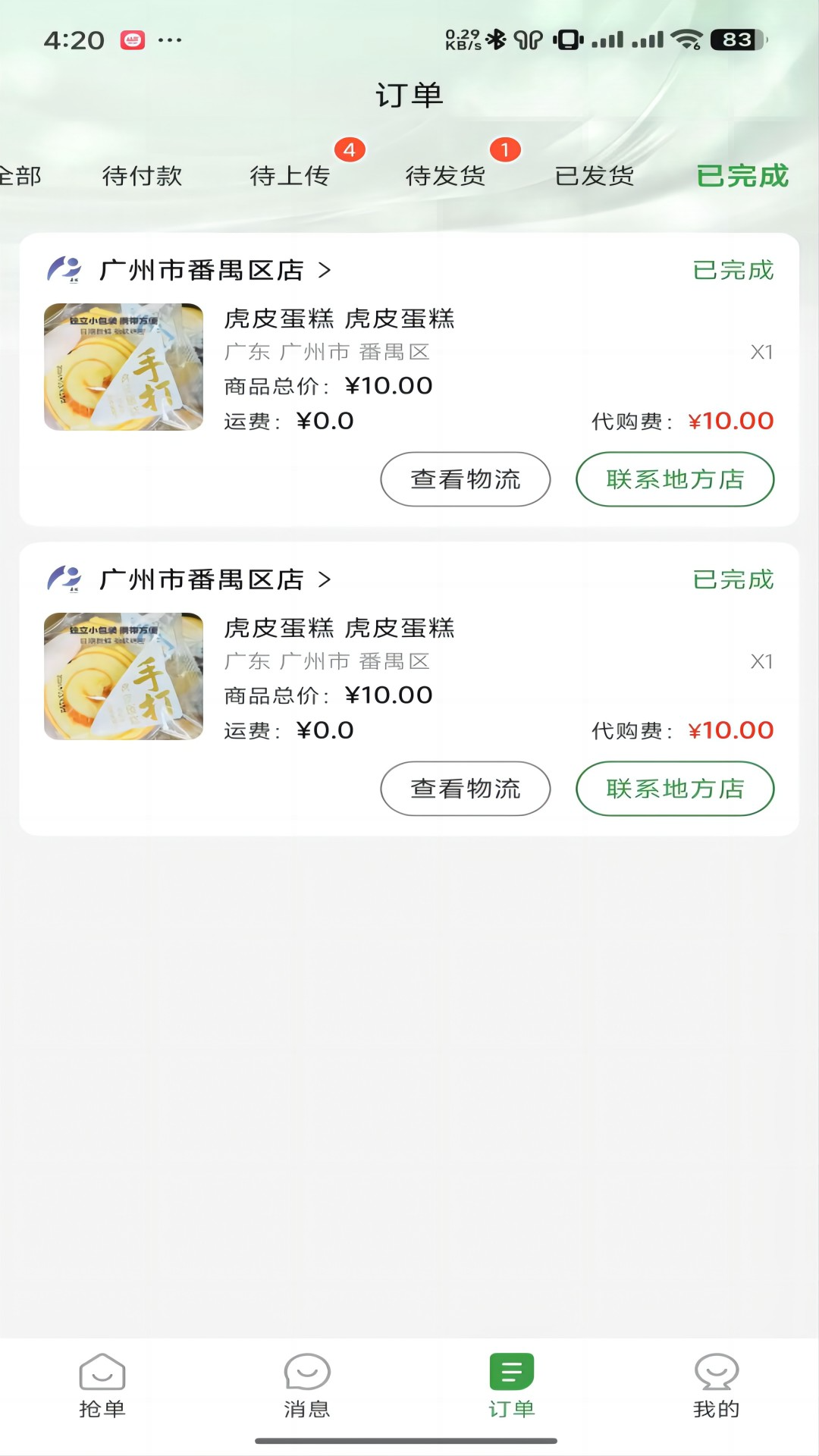Tap the 待上传 badge showing 4
The height and width of the screenshot is (1456, 819).
[351, 149]
